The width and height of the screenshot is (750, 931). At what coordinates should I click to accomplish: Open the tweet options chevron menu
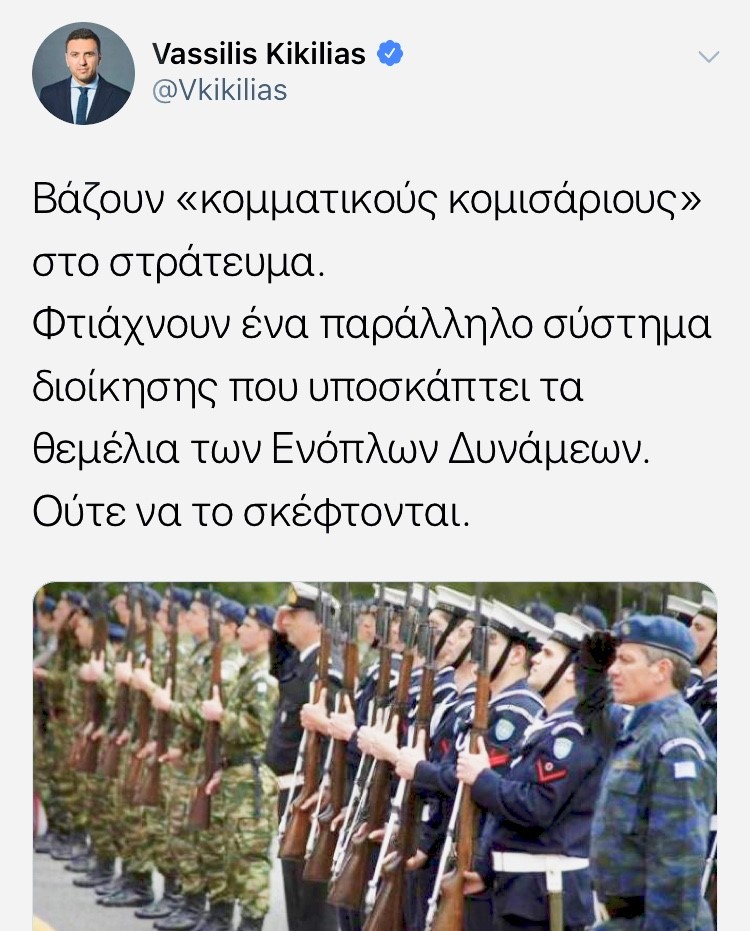[708, 57]
